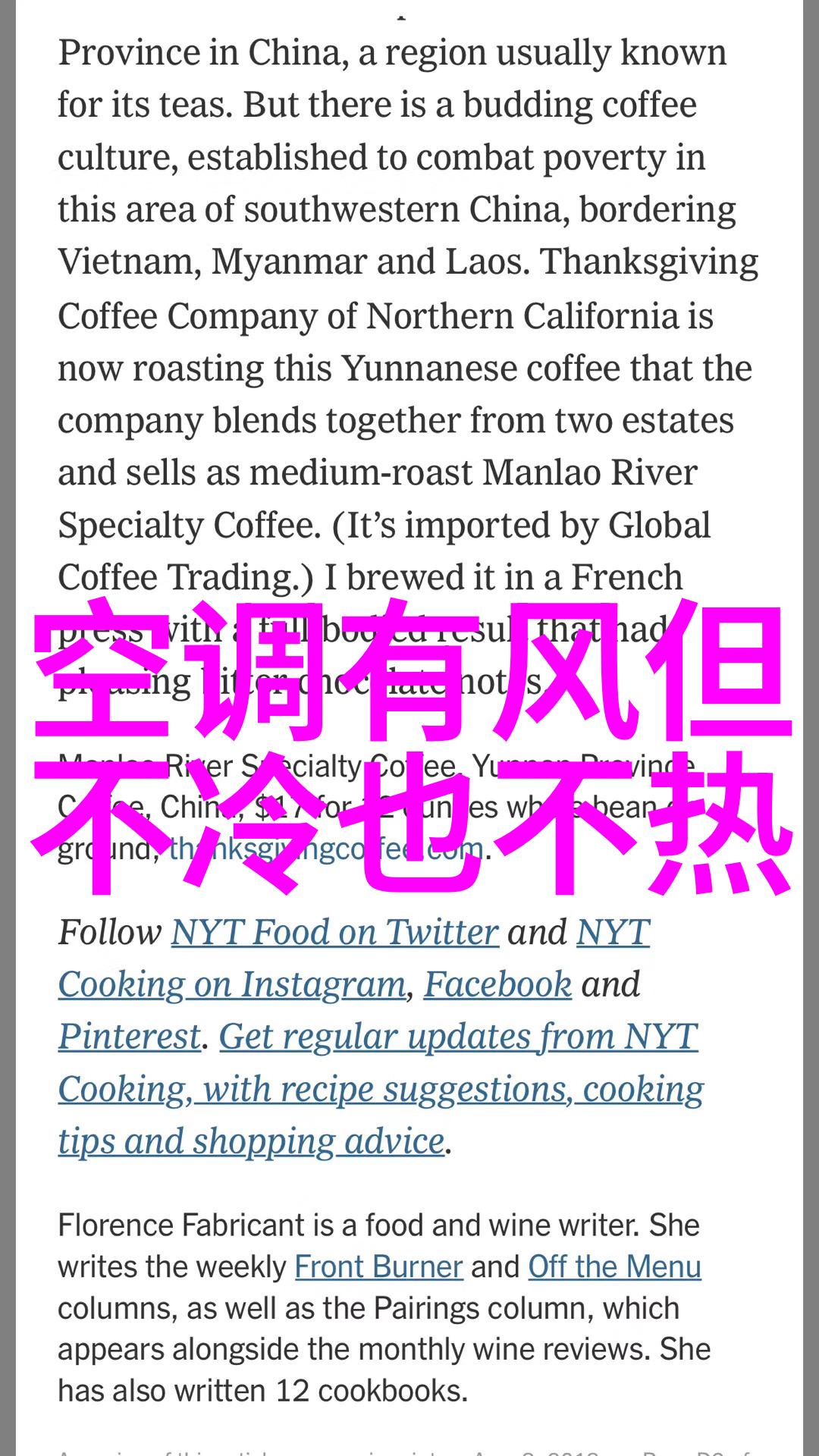Open NYT Food on Twitter link
Screen dimensions: 819x1456
tap(334, 932)
